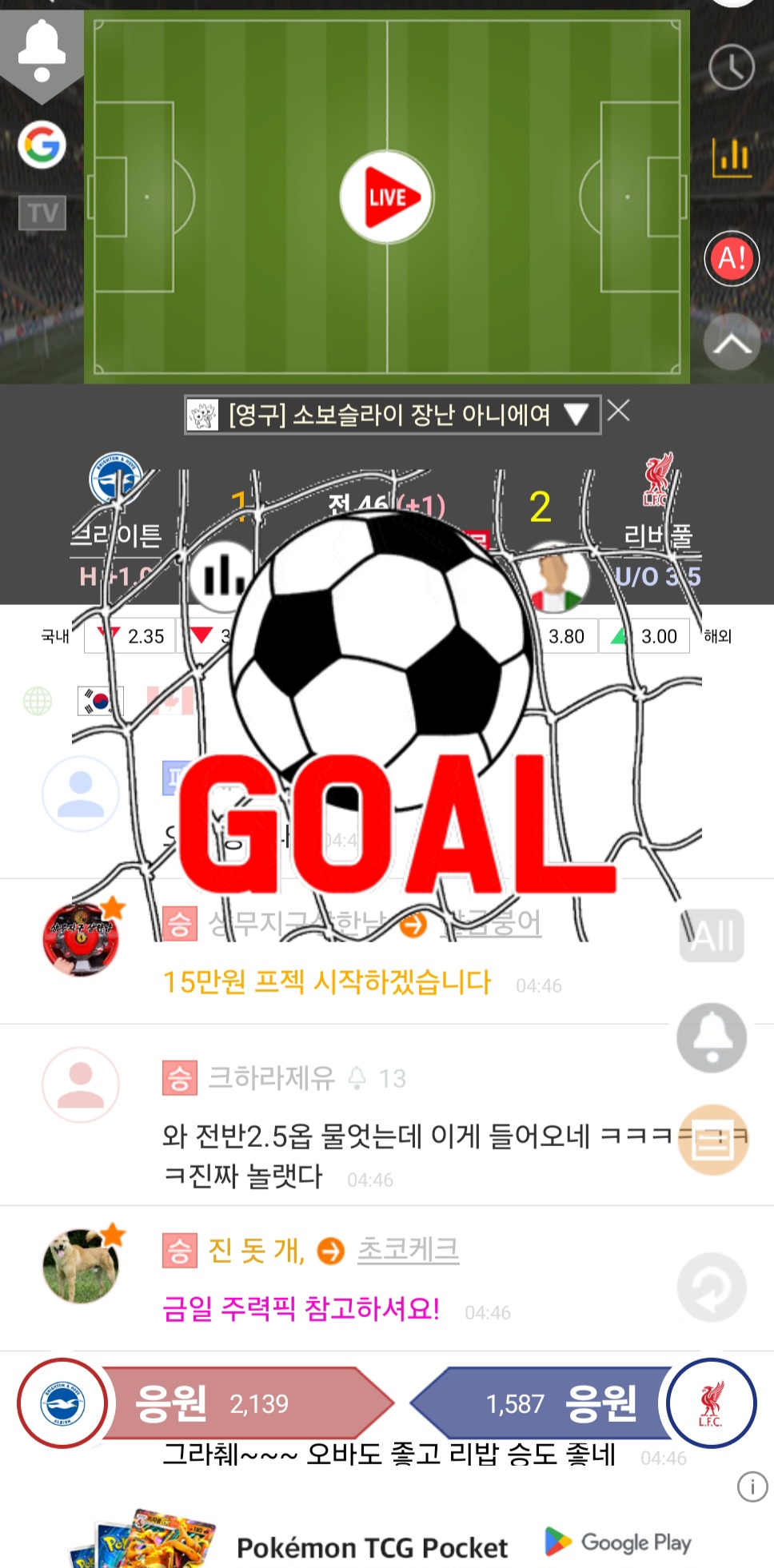Expand the 소보슬라이 장난 아니에여 announcement dropdown
This screenshot has height=1568, width=774.
tap(393, 415)
